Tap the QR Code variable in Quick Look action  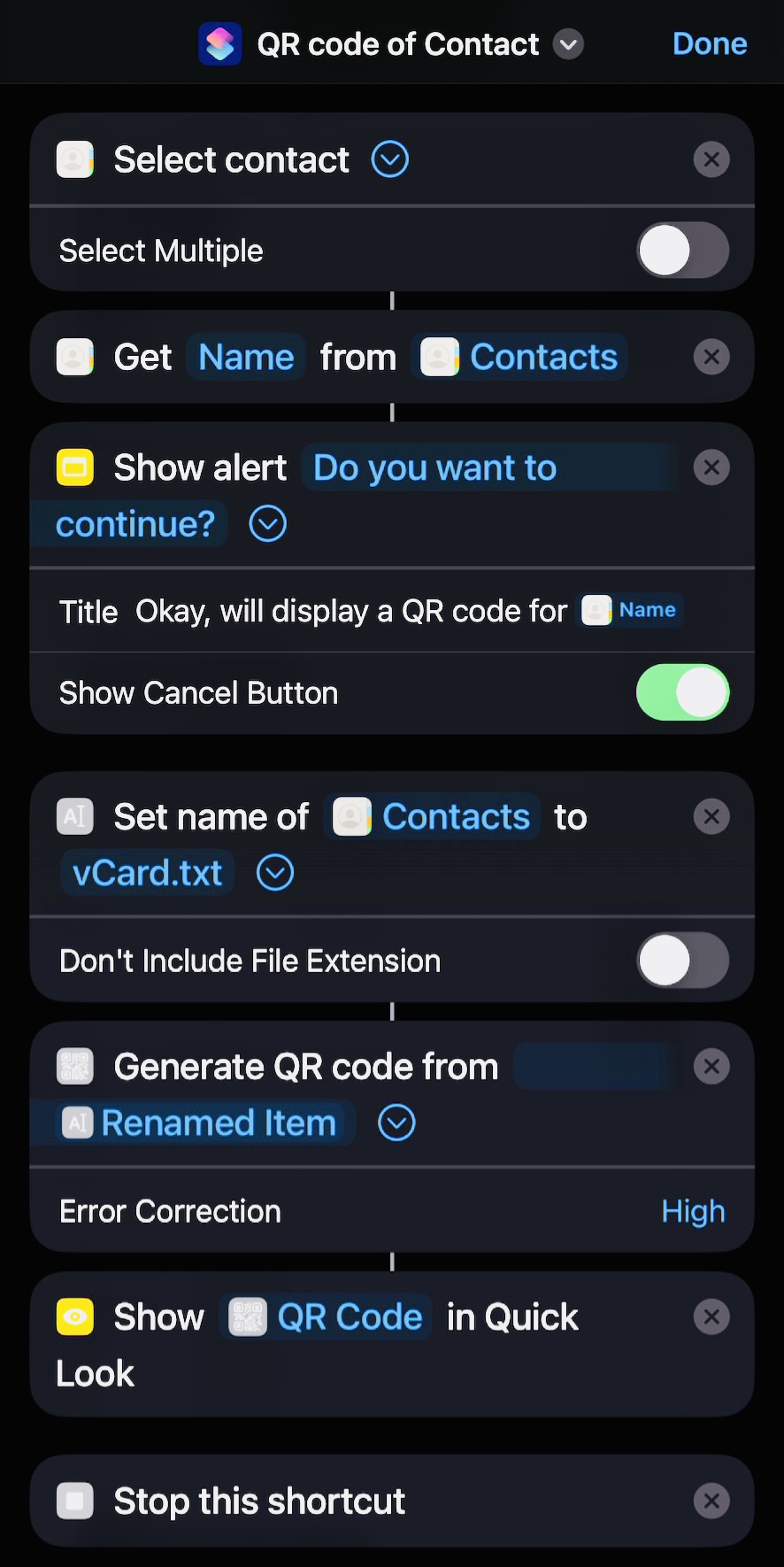tap(326, 1317)
